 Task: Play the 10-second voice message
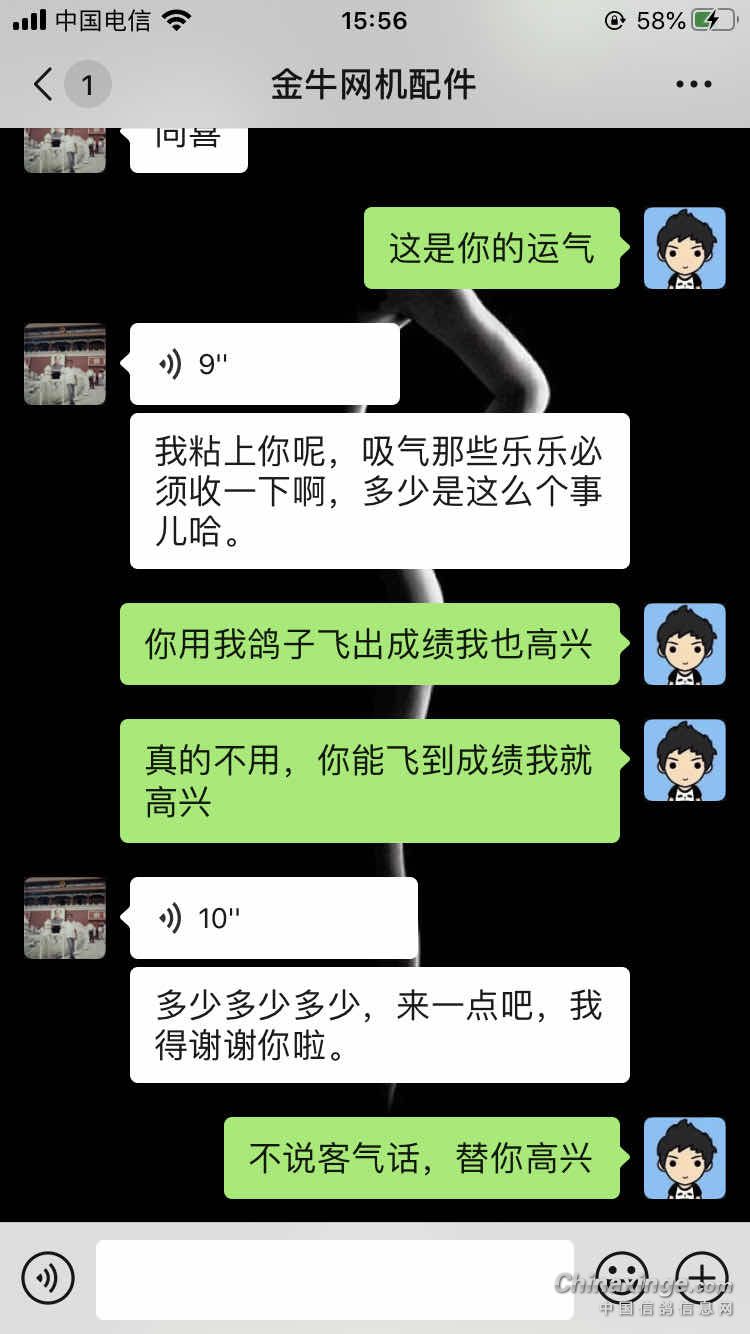pyautogui.click(x=272, y=918)
